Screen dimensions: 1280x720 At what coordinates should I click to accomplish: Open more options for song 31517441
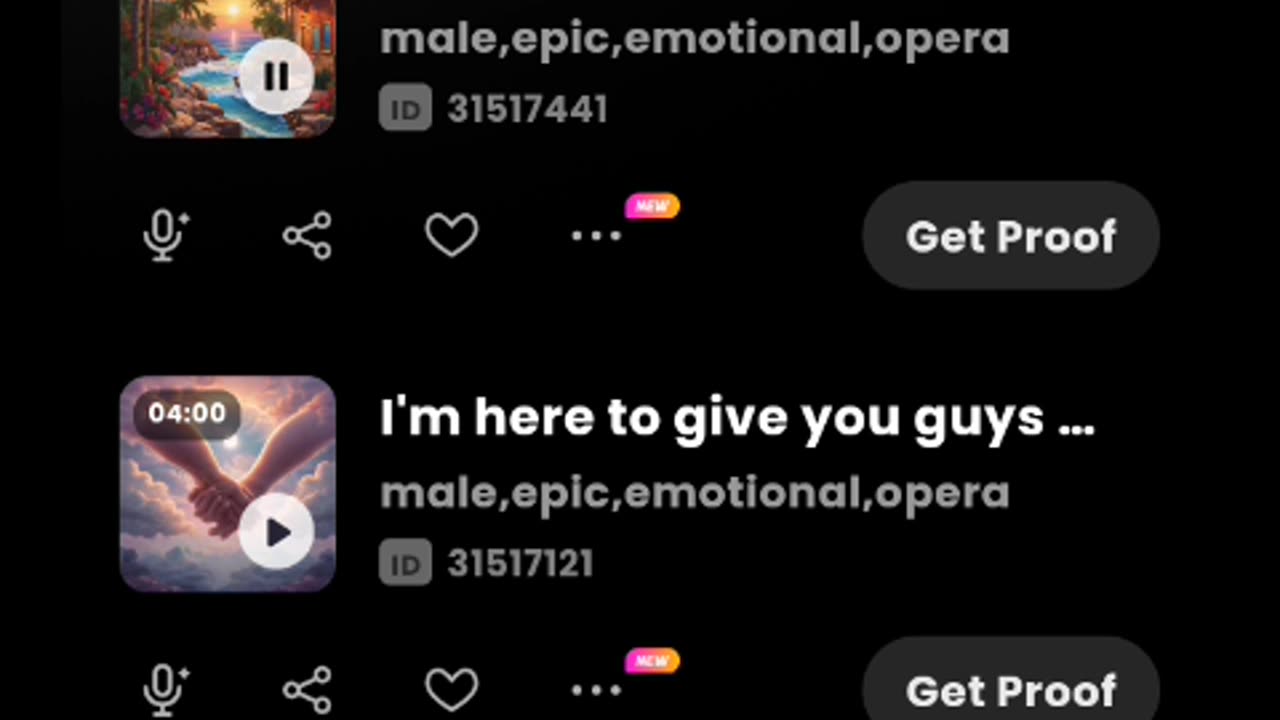596,236
